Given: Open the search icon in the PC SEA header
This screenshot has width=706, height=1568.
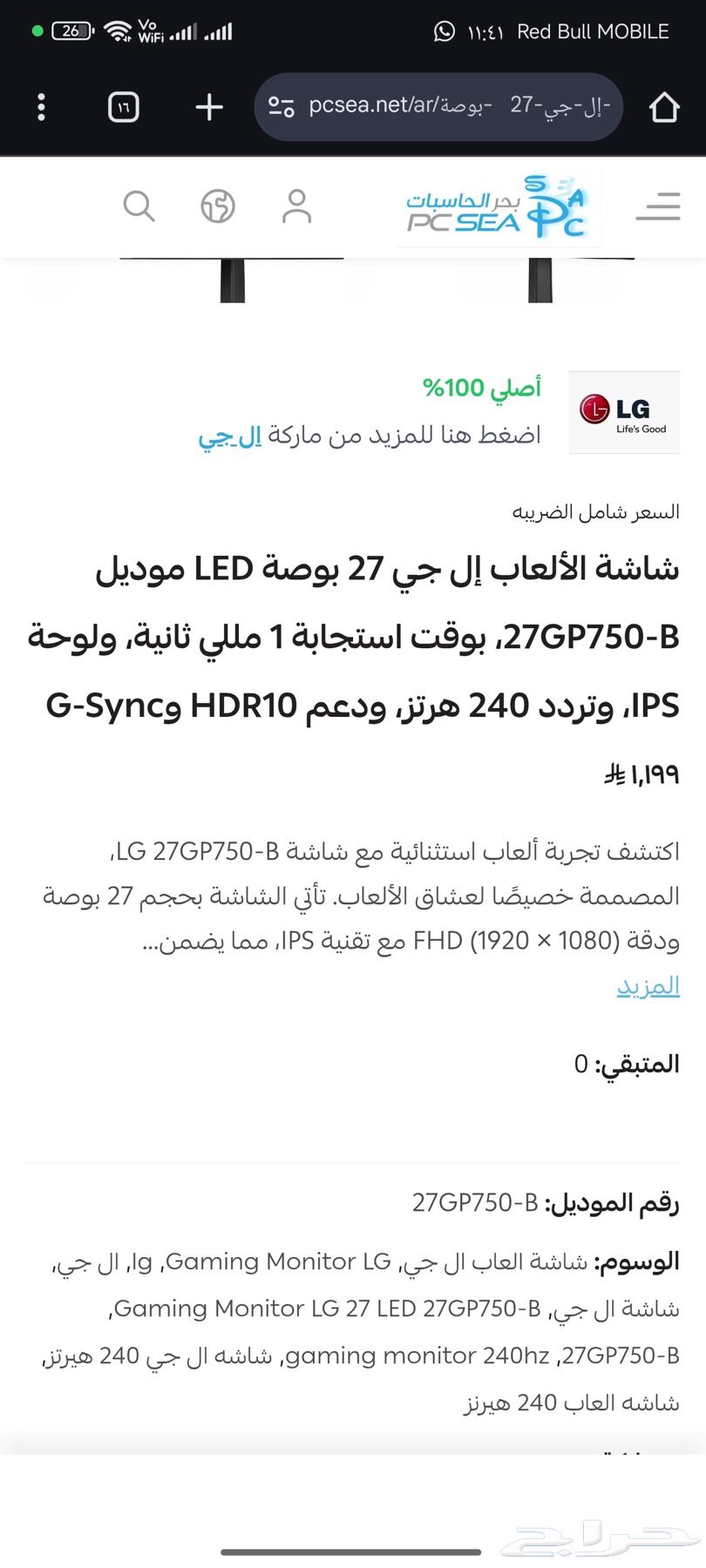Looking at the screenshot, I should coord(139,206).
